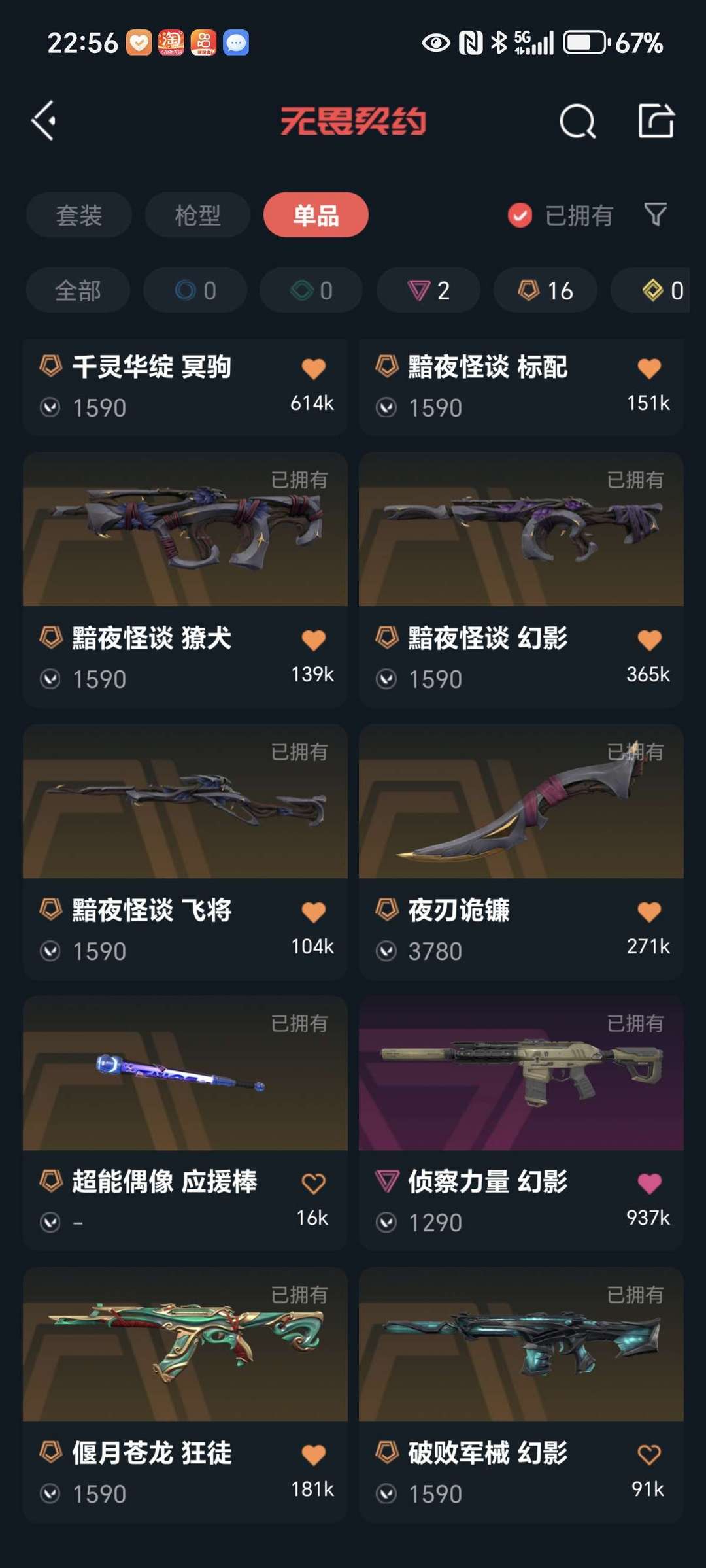706x1568 pixels.
Task: Filter by the orange rarity chip showing 16
Action: click(545, 290)
